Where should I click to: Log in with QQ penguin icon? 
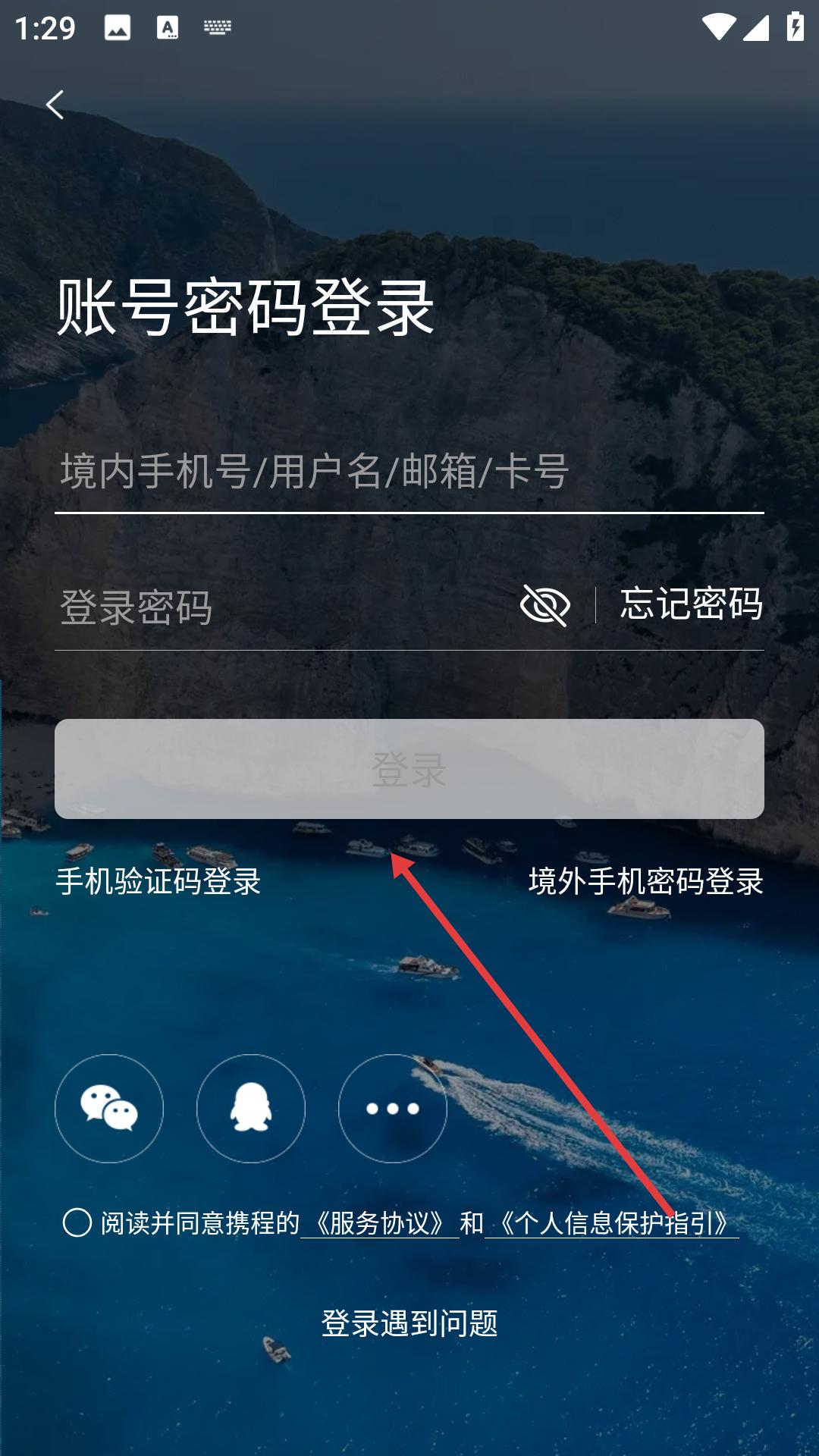click(x=251, y=1109)
